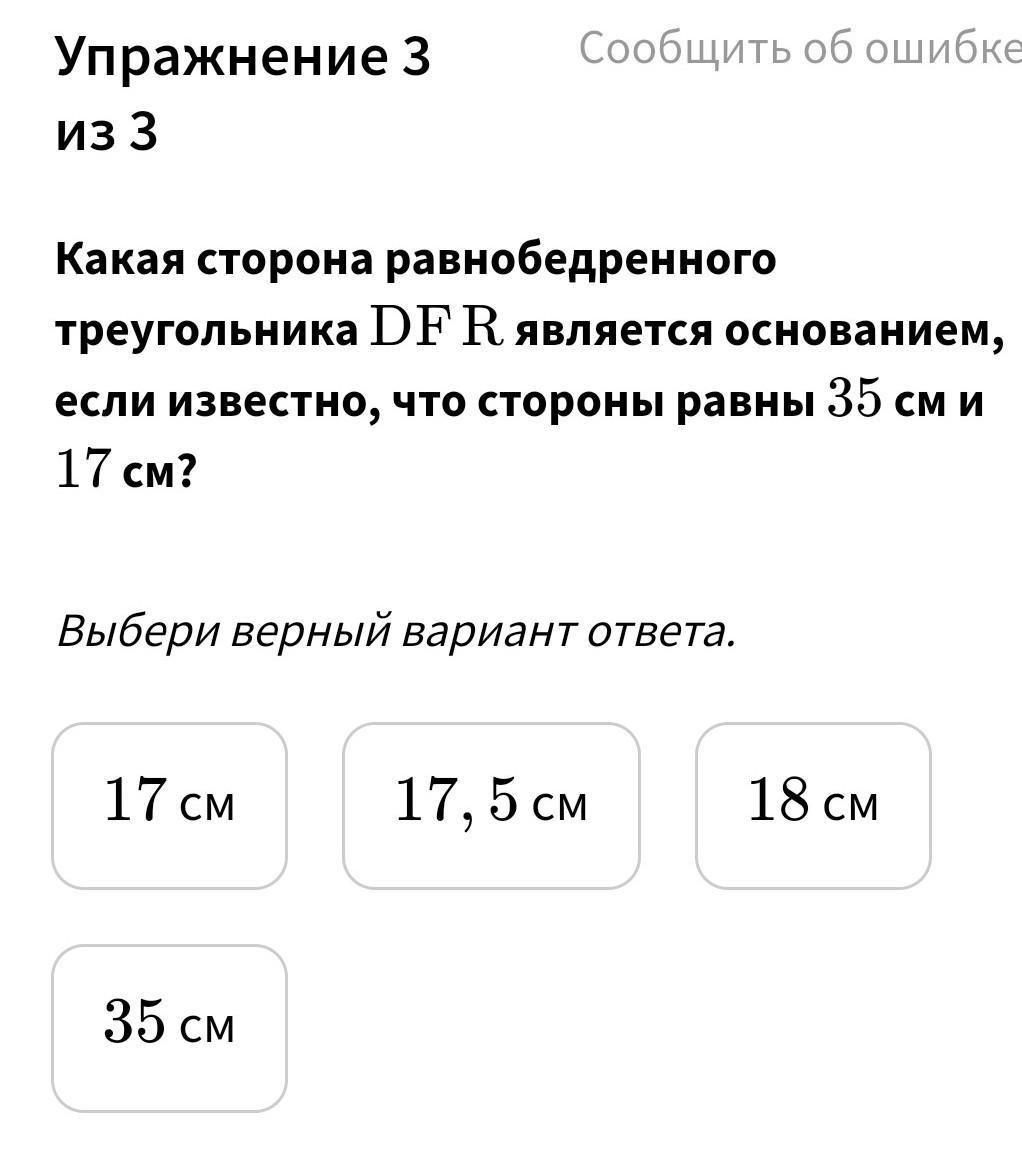The height and width of the screenshot is (1163, 1022).
Task: Tap the 'Сообщить об ошибке' link
Action: point(800,49)
